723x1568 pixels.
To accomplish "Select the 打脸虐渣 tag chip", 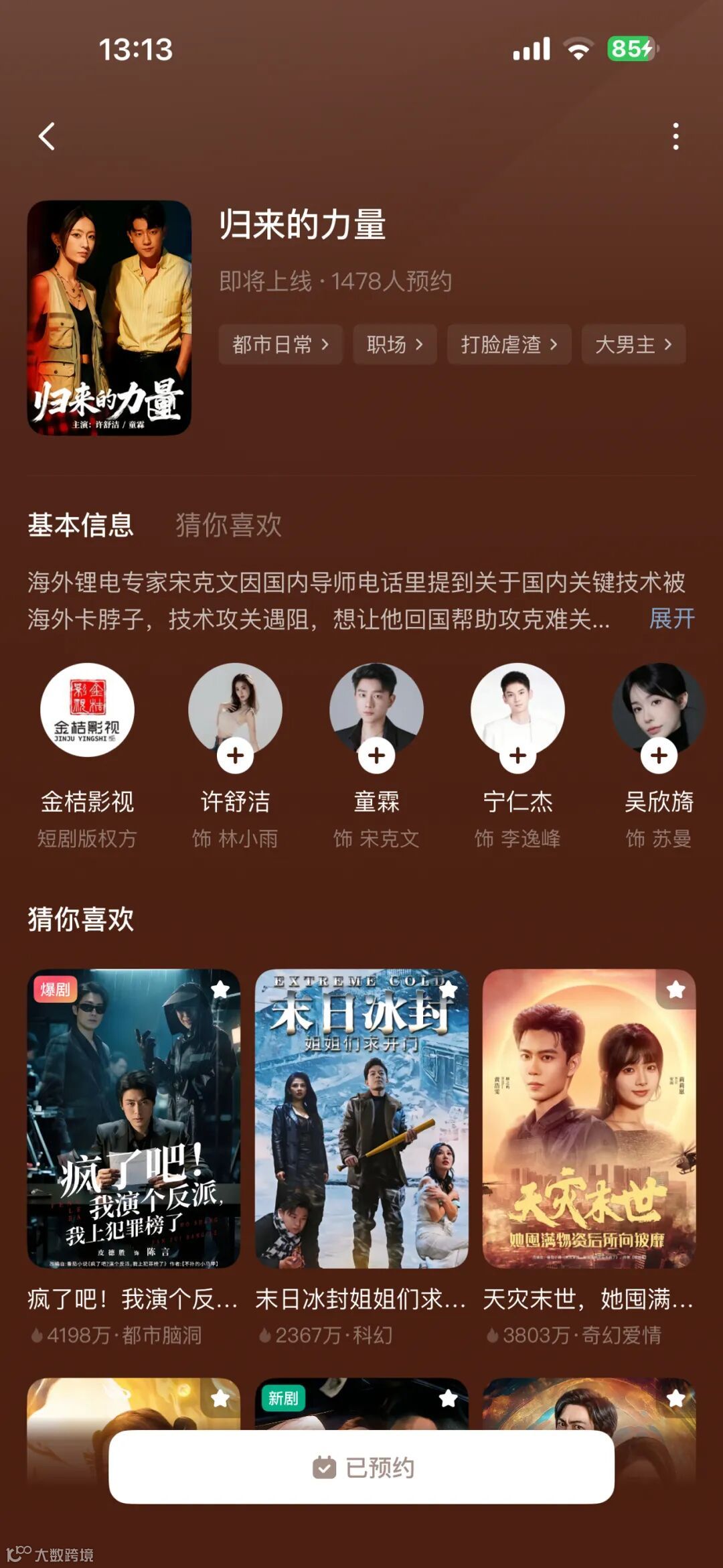I will coord(509,344).
